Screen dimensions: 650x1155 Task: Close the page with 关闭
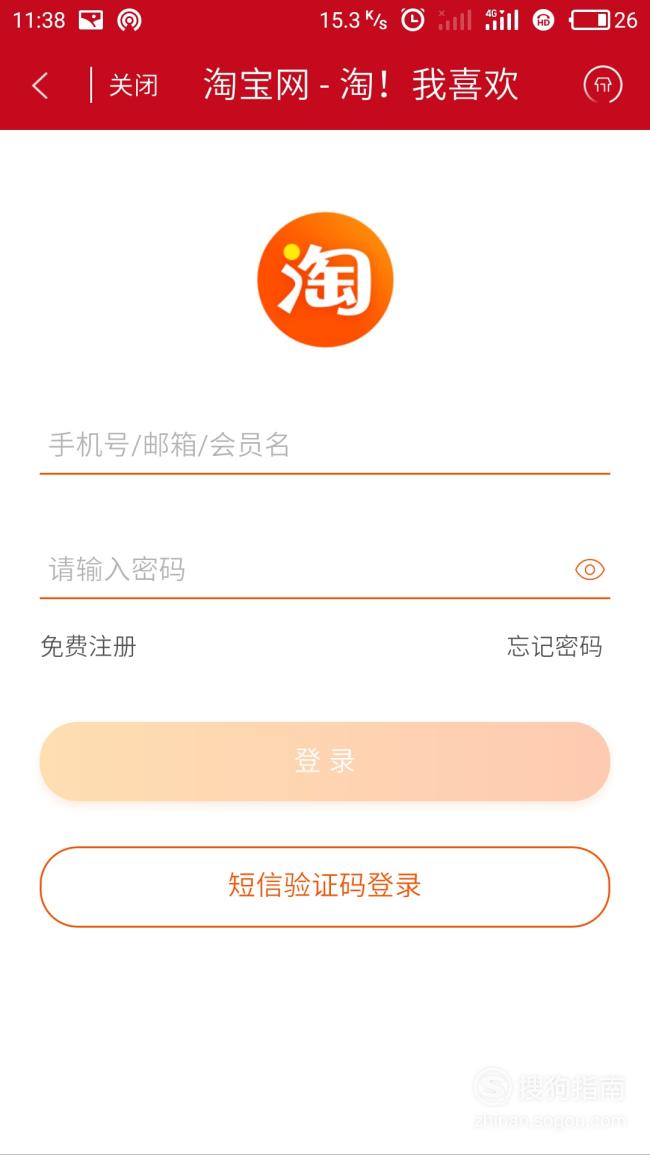[133, 85]
